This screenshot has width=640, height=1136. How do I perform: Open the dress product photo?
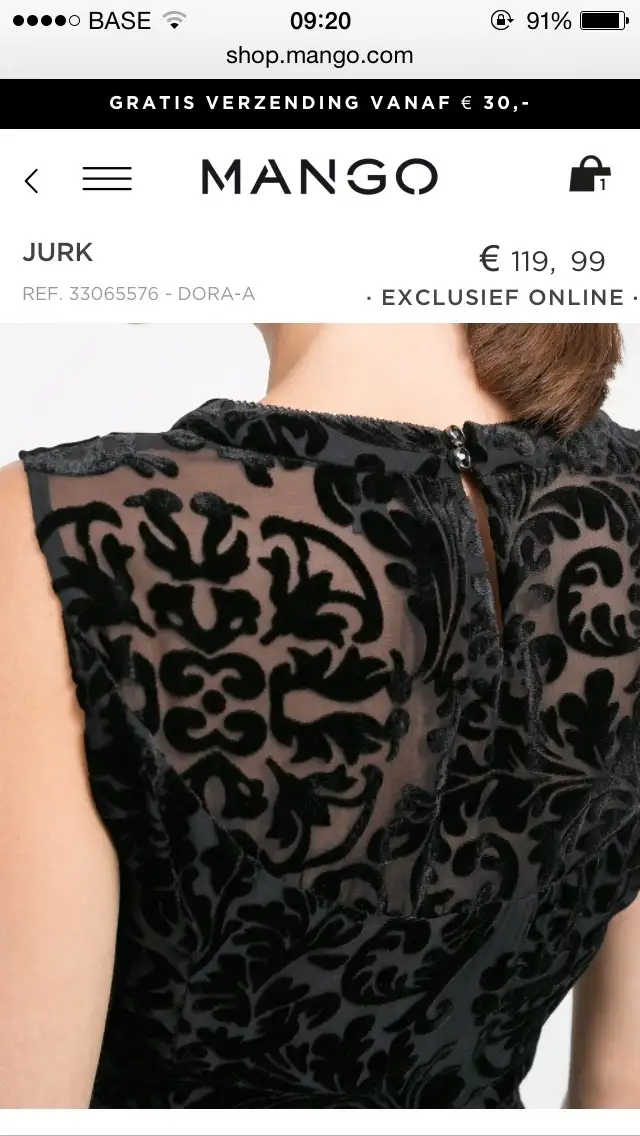pyautogui.click(x=320, y=715)
